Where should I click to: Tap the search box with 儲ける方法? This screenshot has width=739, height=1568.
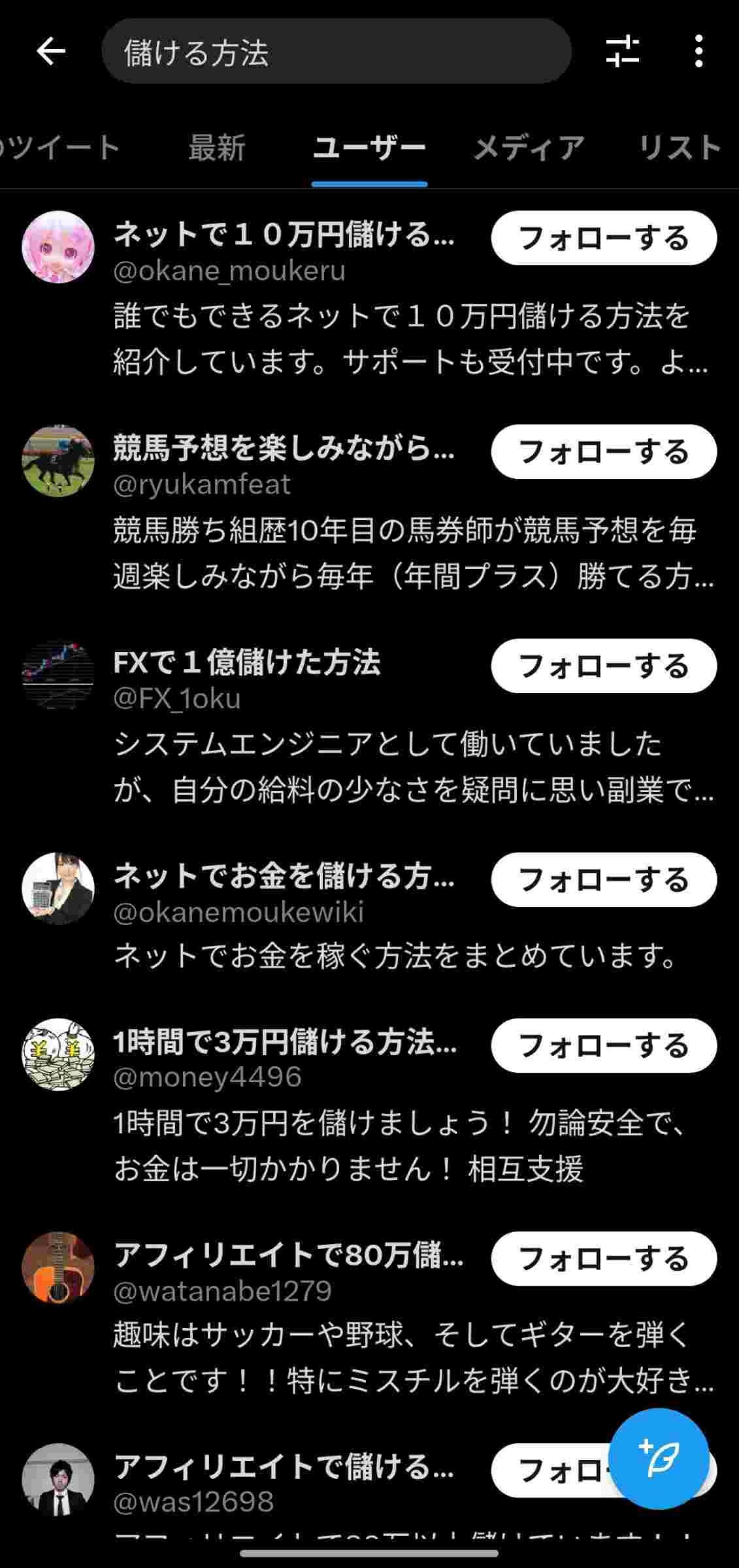[336, 52]
